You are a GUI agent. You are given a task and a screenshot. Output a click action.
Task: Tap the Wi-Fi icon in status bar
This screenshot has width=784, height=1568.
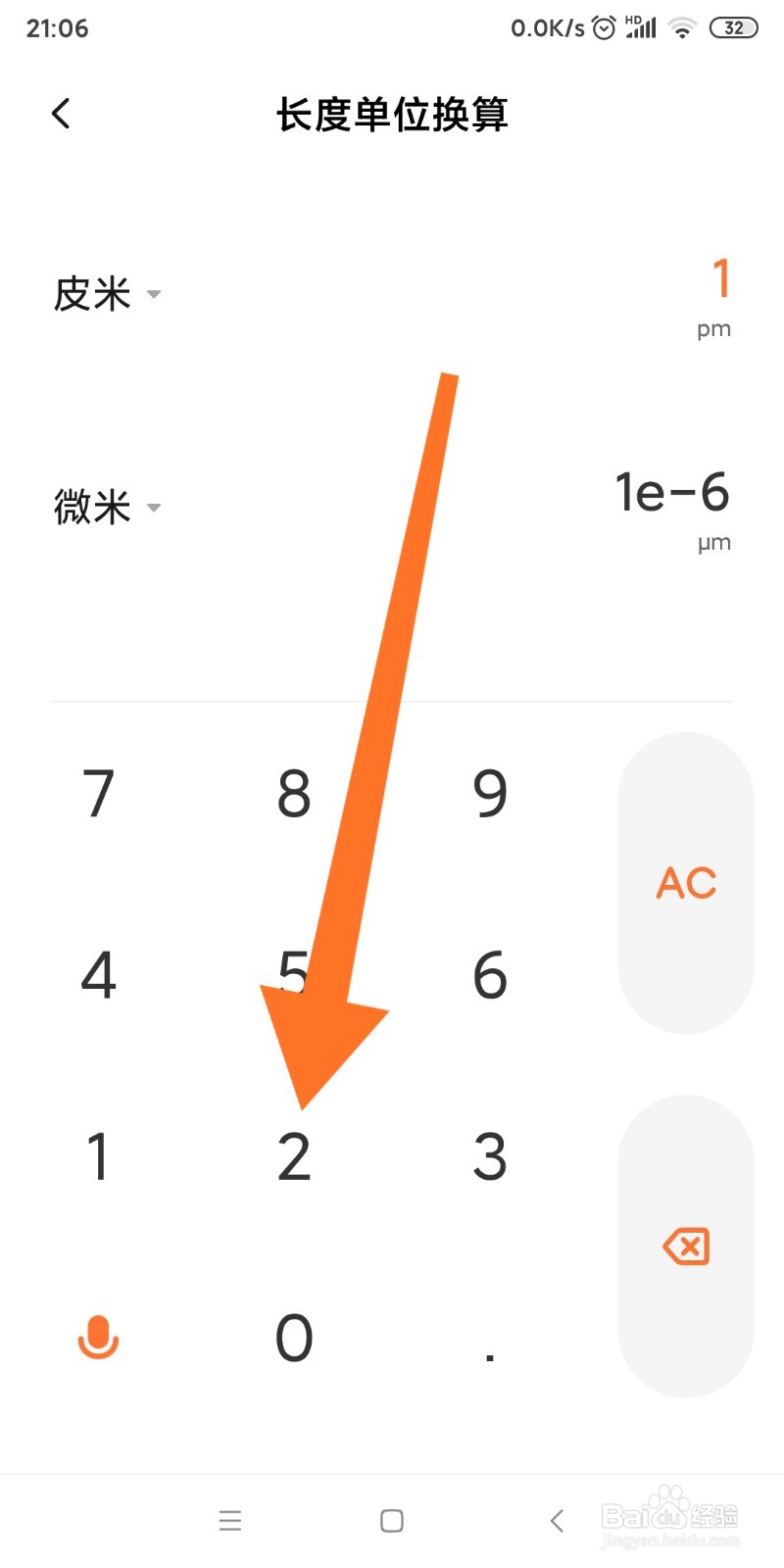tap(682, 27)
